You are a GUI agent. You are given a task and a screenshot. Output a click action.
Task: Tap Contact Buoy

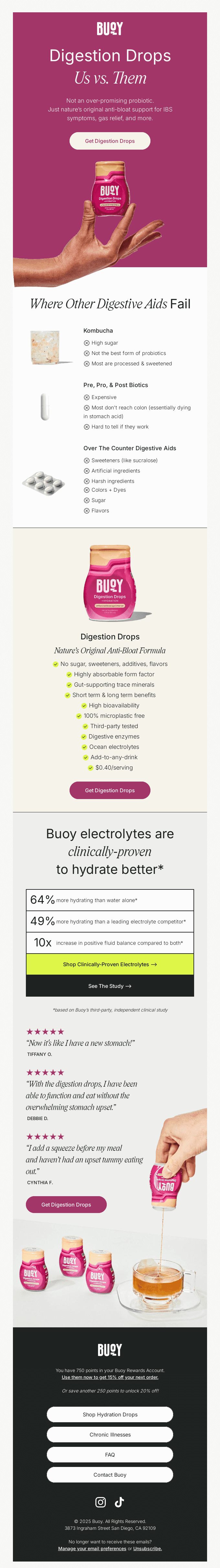(x=110, y=1475)
